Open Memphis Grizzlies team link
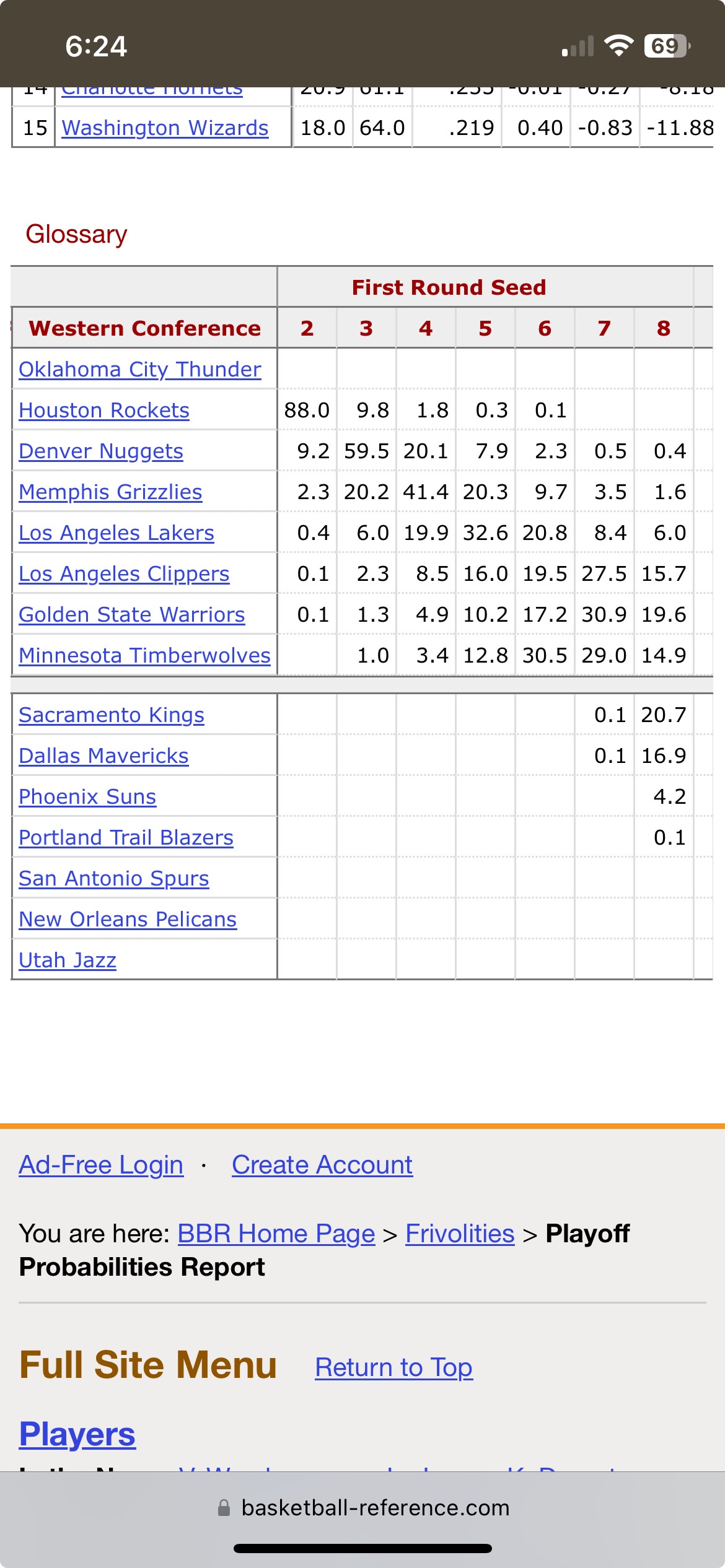 click(x=110, y=492)
